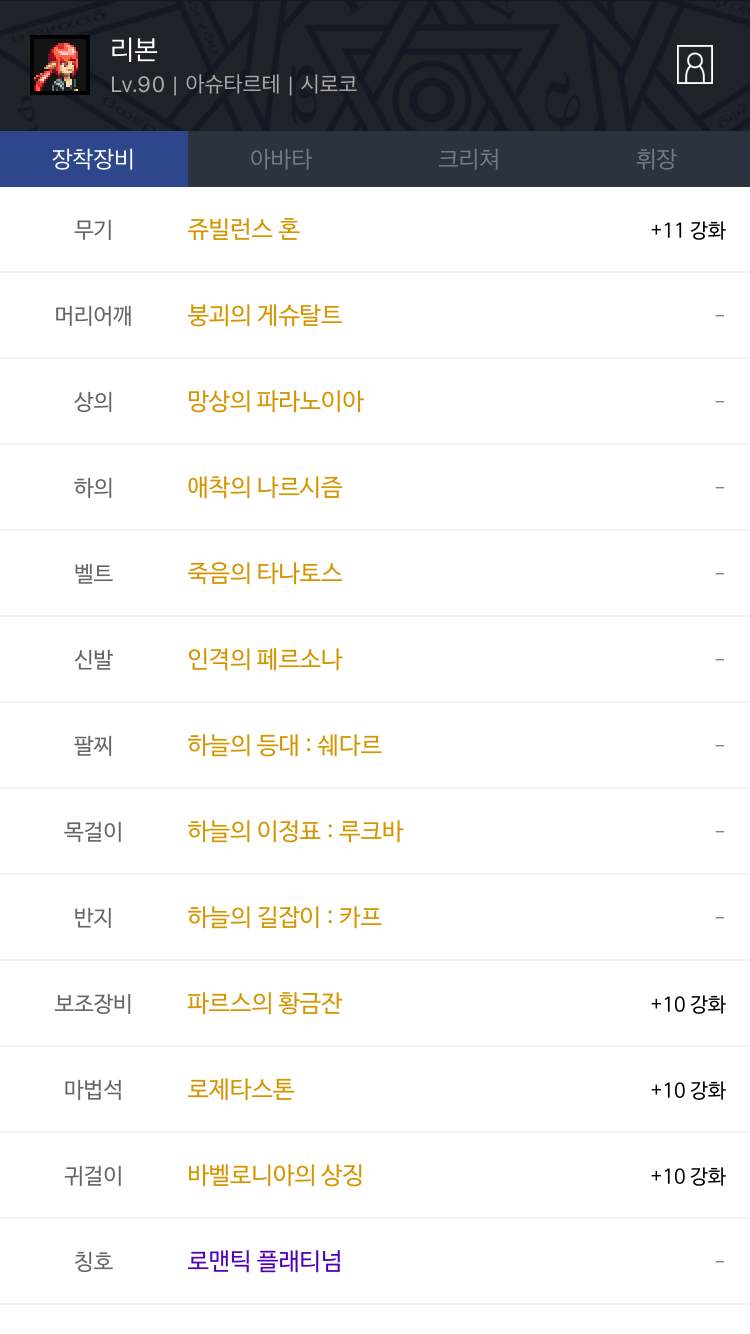This screenshot has width=750, height=1334.
Task: Open 인격의 페르소나 shoes item
Action: pos(265,660)
